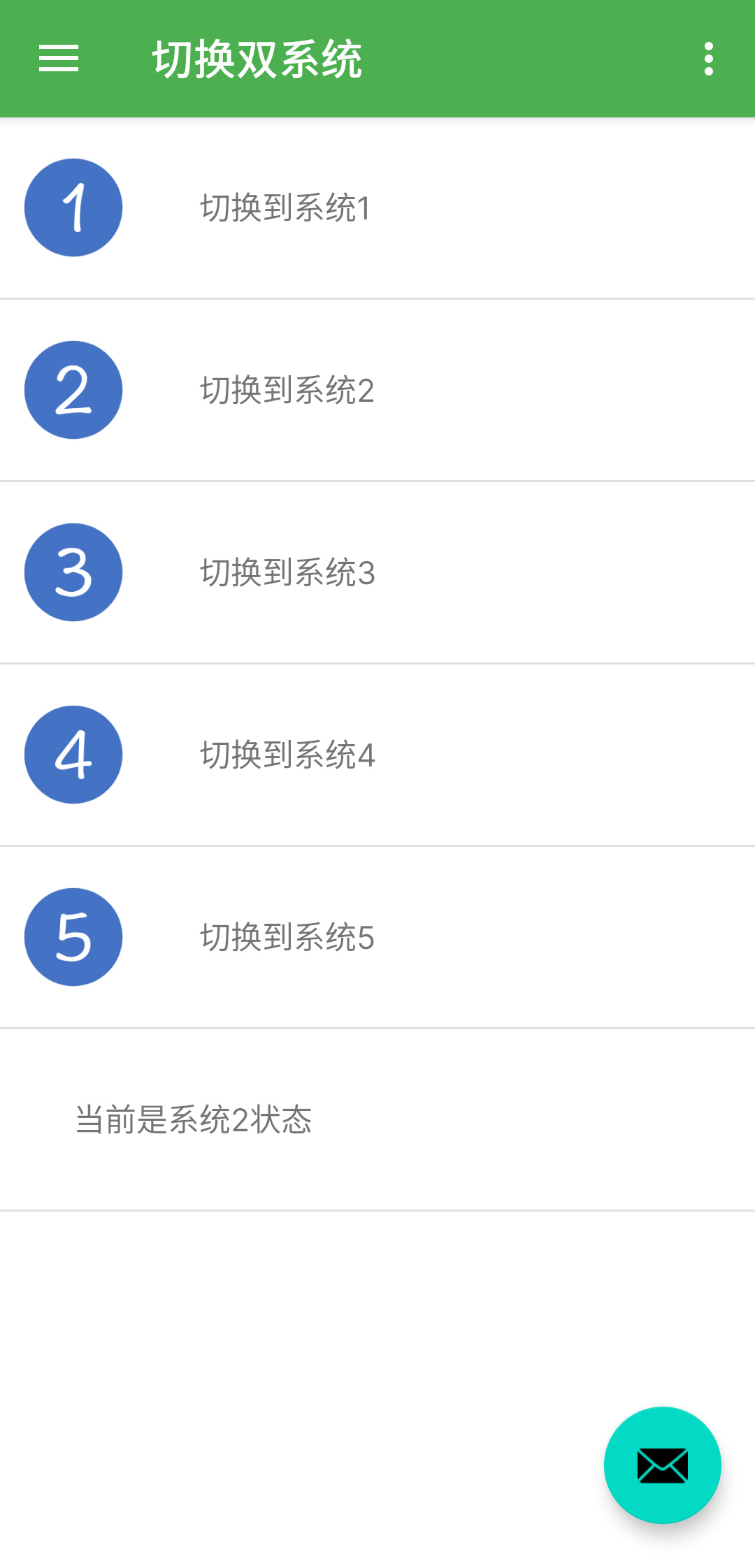The height and width of the screenshot is (1568, 755).
Task: Tap the blue circle numbered 3
Action: (x=73, y=572)
